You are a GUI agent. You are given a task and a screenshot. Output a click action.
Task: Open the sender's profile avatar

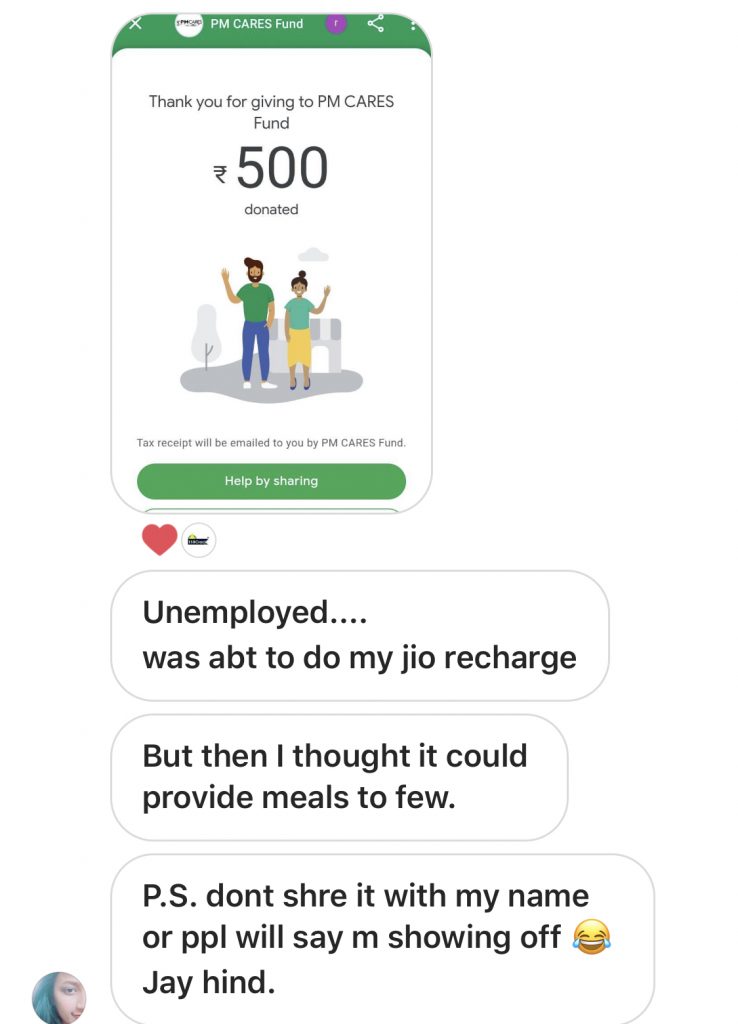59,997
